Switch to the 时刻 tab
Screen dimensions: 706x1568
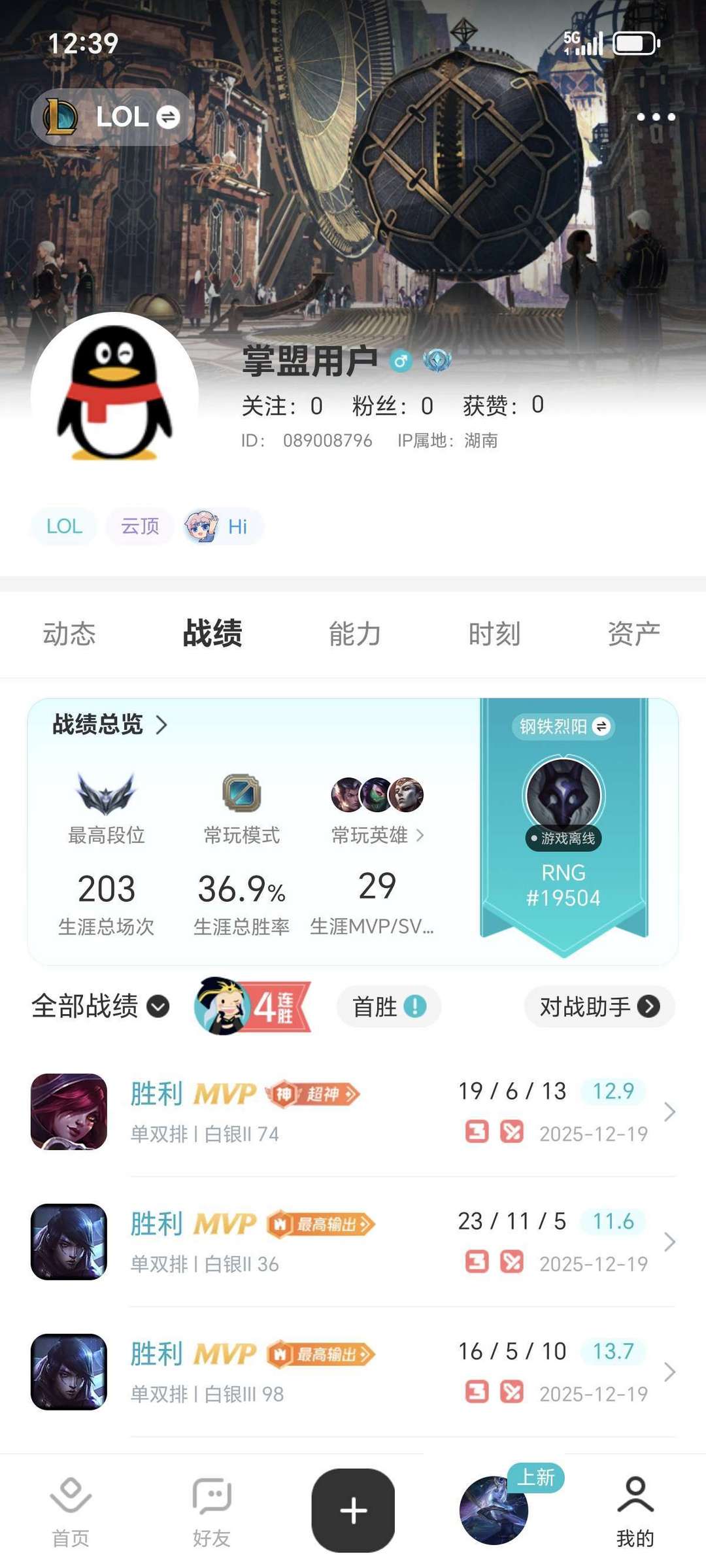pyautogui.click(x=494, y=634)
